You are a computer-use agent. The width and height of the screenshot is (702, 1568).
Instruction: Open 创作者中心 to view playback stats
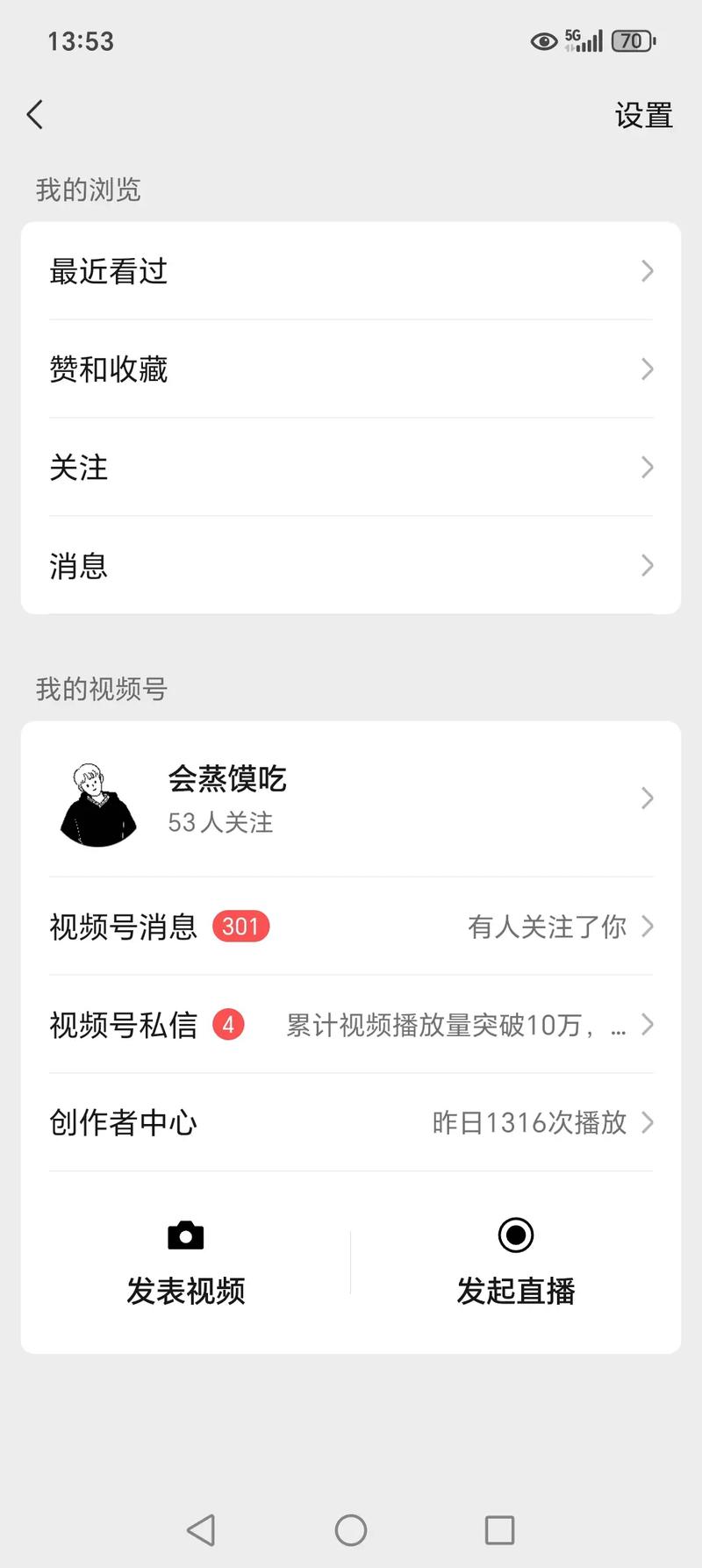pos(124,1122)
